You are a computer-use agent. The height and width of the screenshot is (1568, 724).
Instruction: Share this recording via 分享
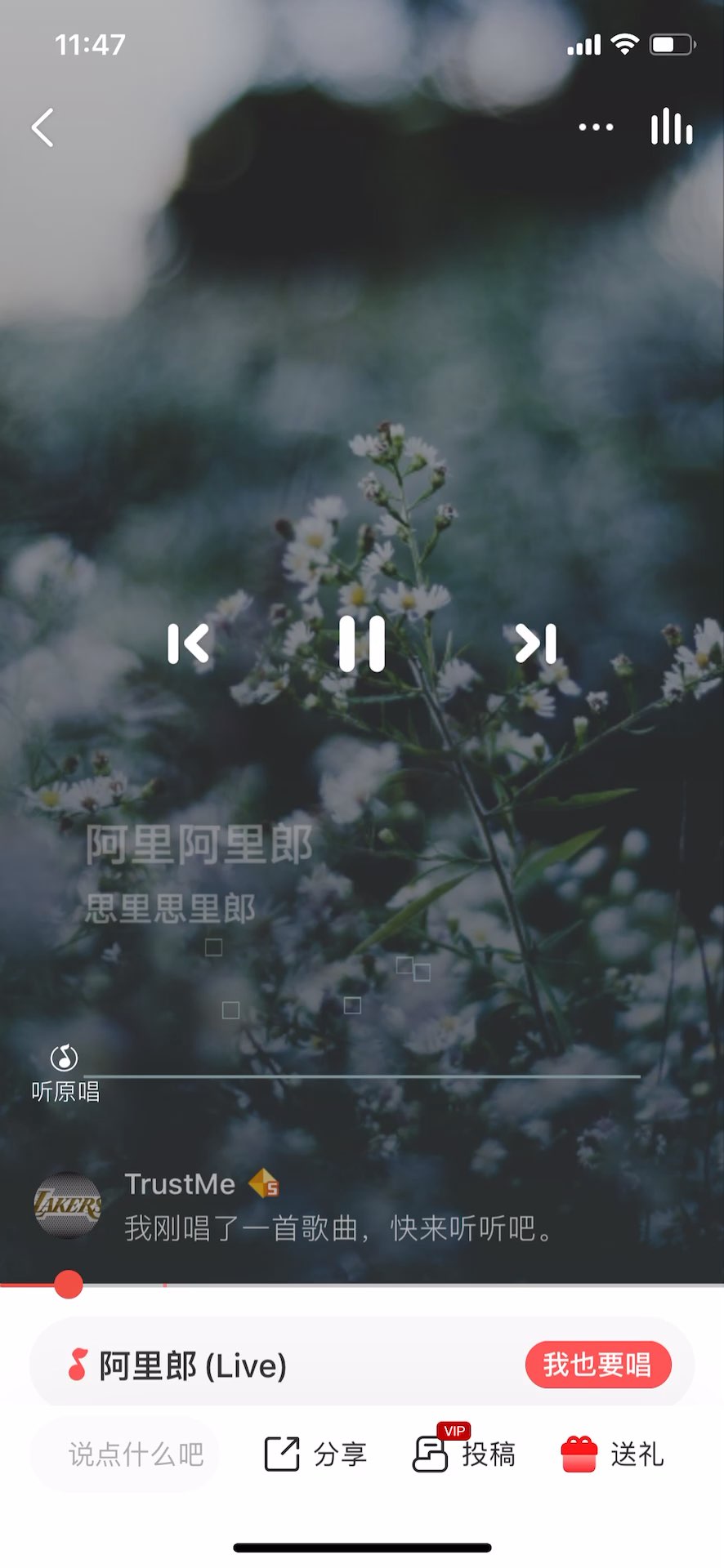tap(315, 1454)
